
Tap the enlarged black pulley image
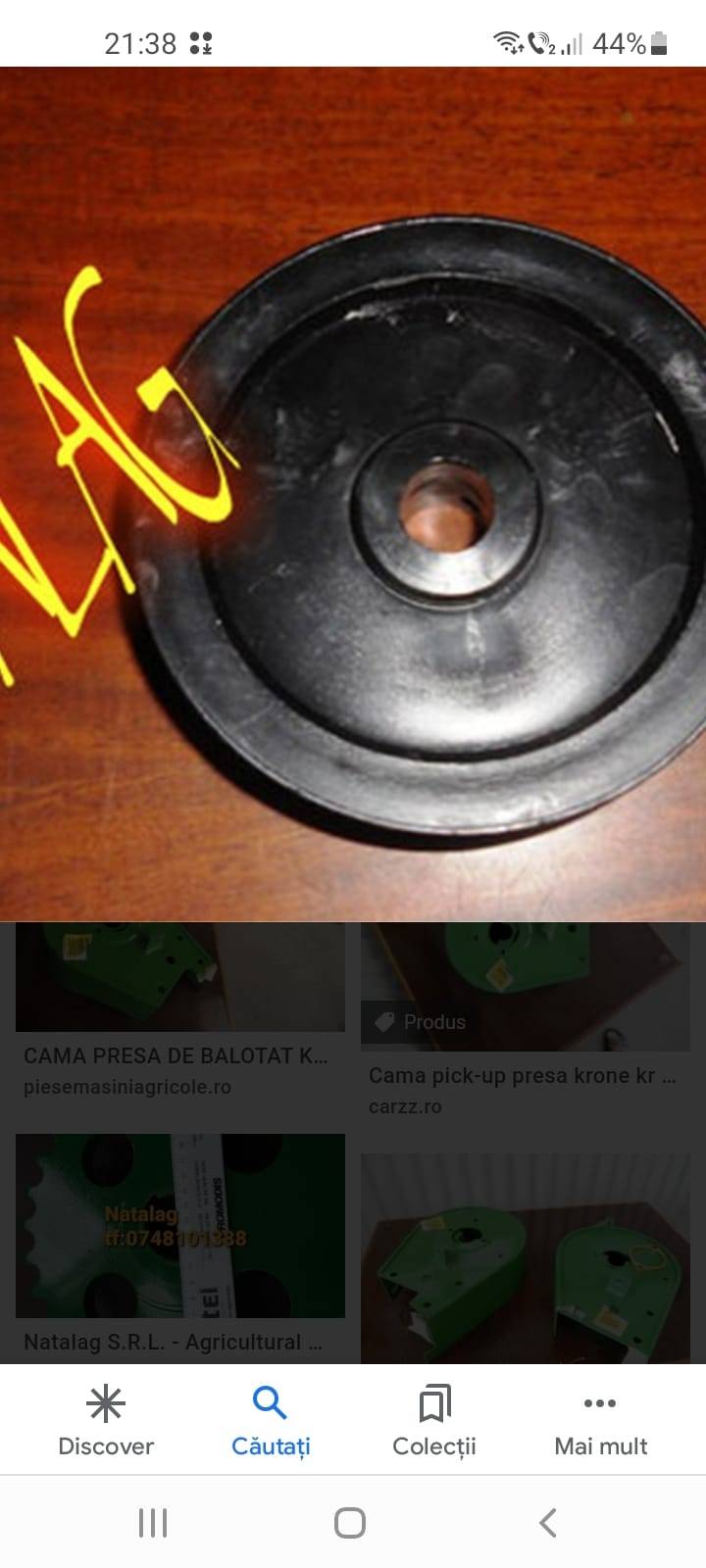(x=353, y=494)
